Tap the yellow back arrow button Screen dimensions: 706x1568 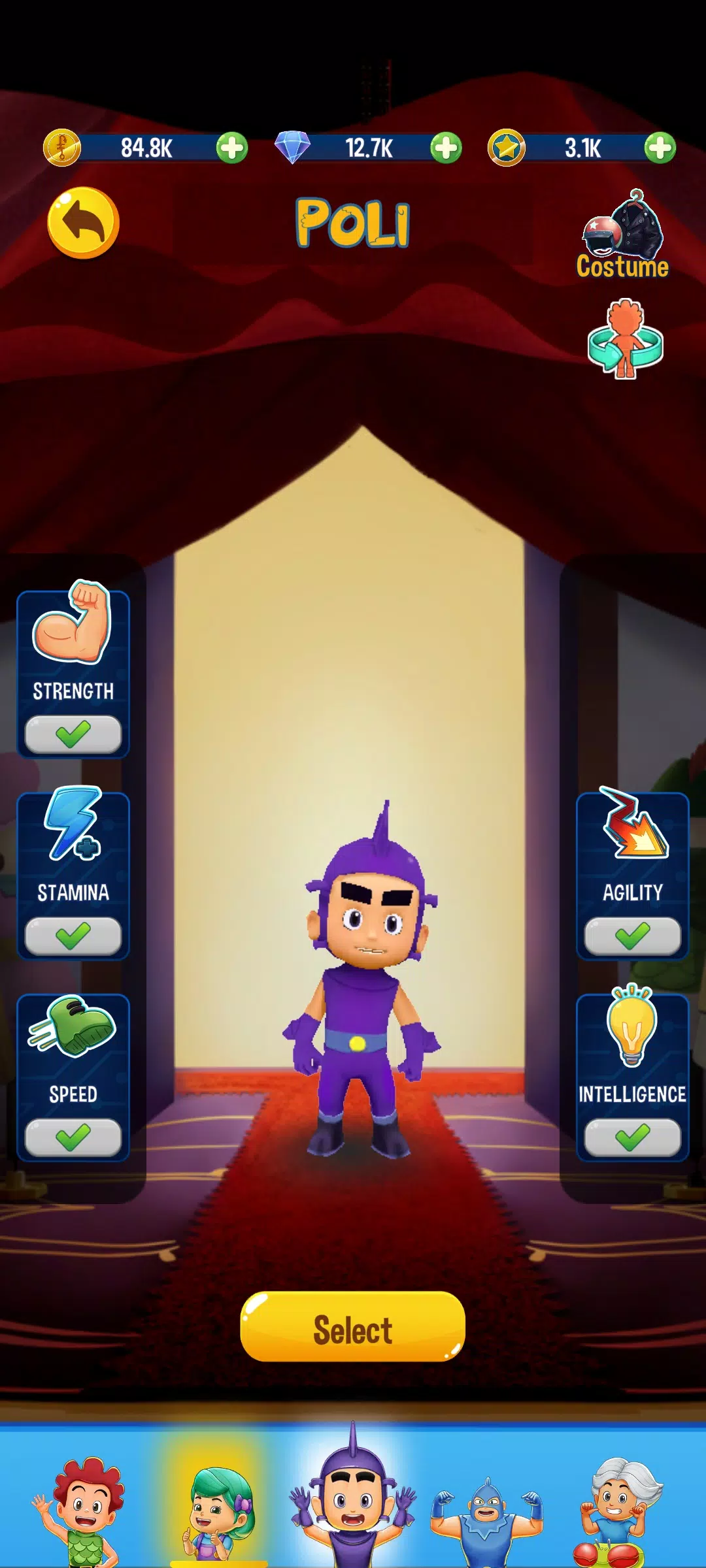[x=84, y=223]
